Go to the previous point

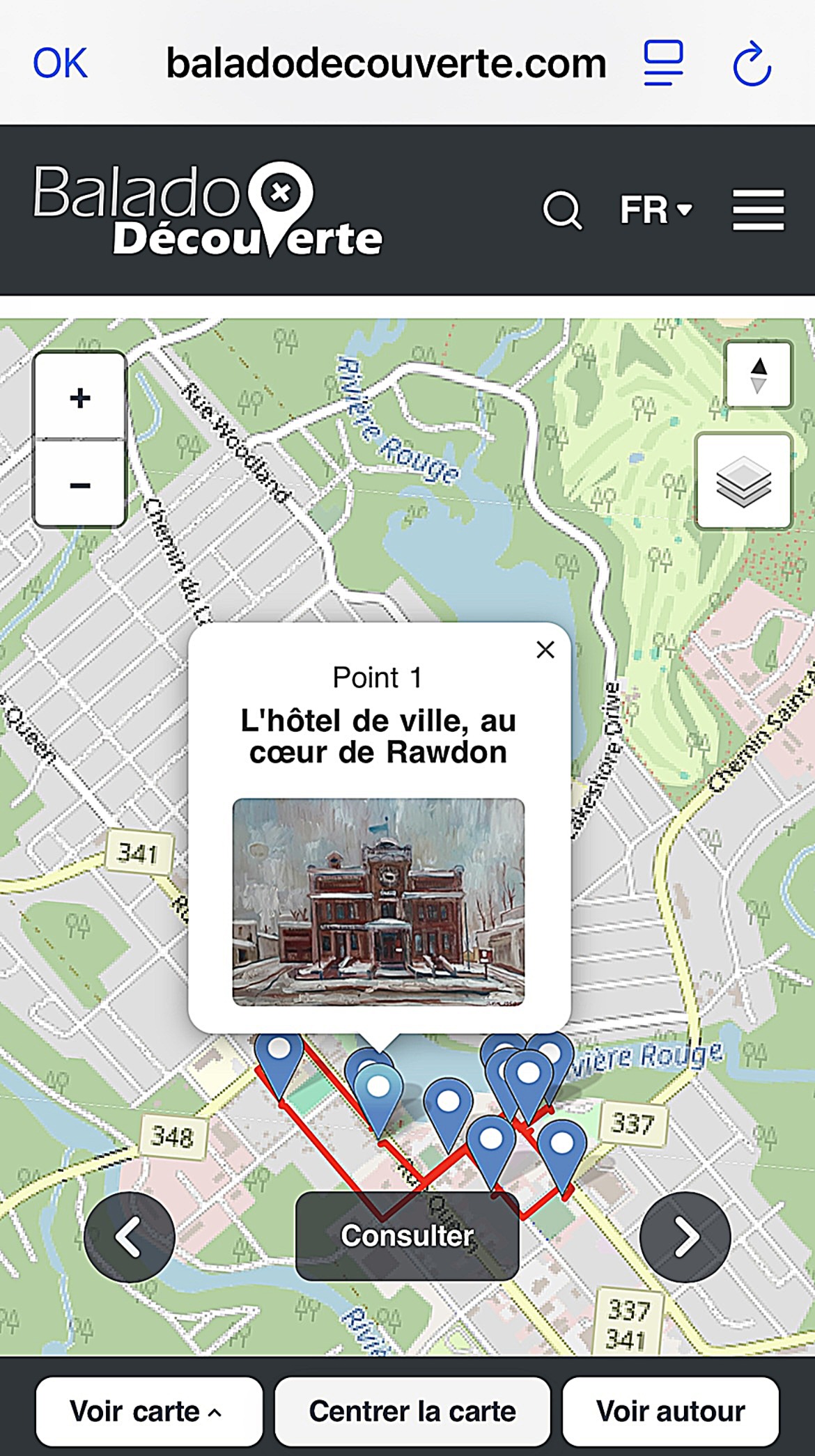pyautogui.click(x=130, y=1237)
